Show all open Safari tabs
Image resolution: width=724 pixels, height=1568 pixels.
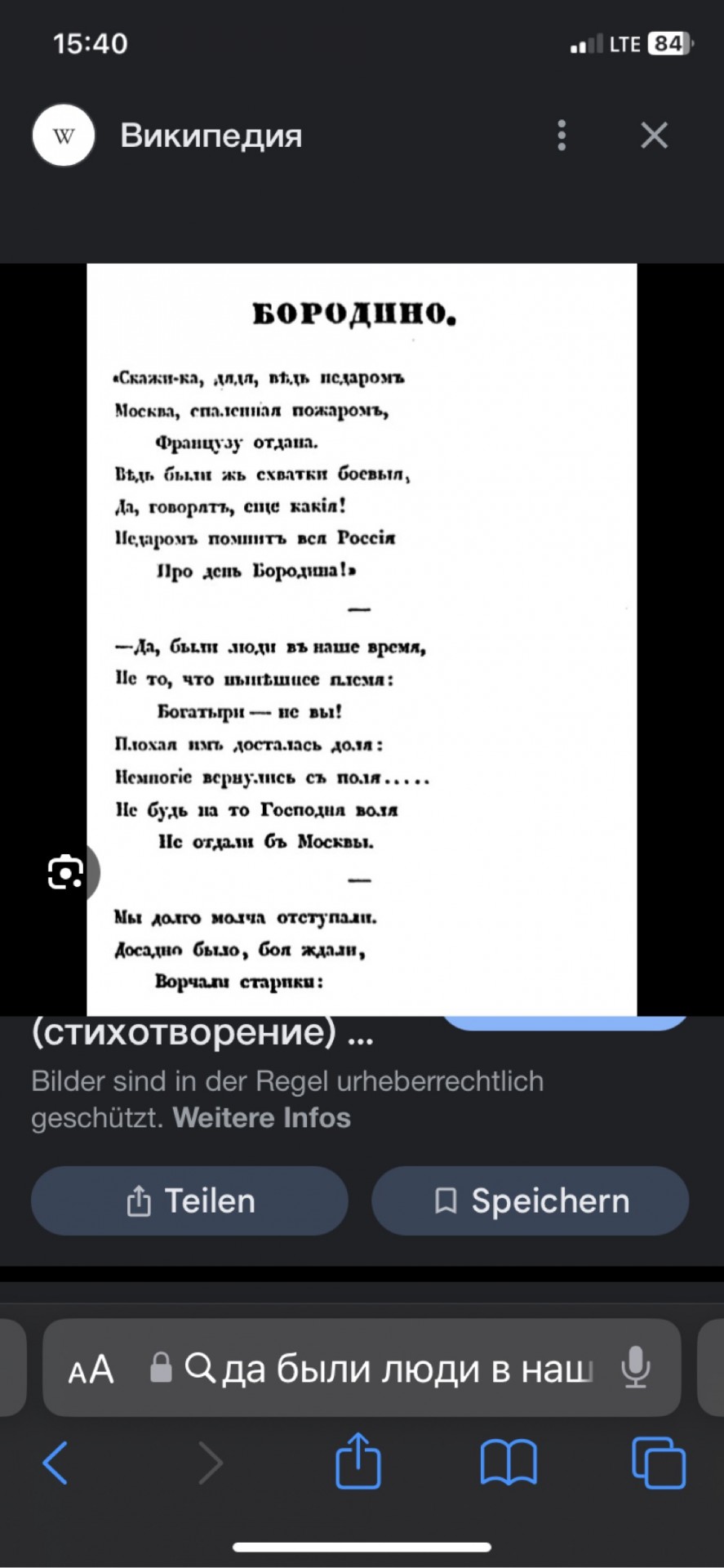click(659, 1463)
